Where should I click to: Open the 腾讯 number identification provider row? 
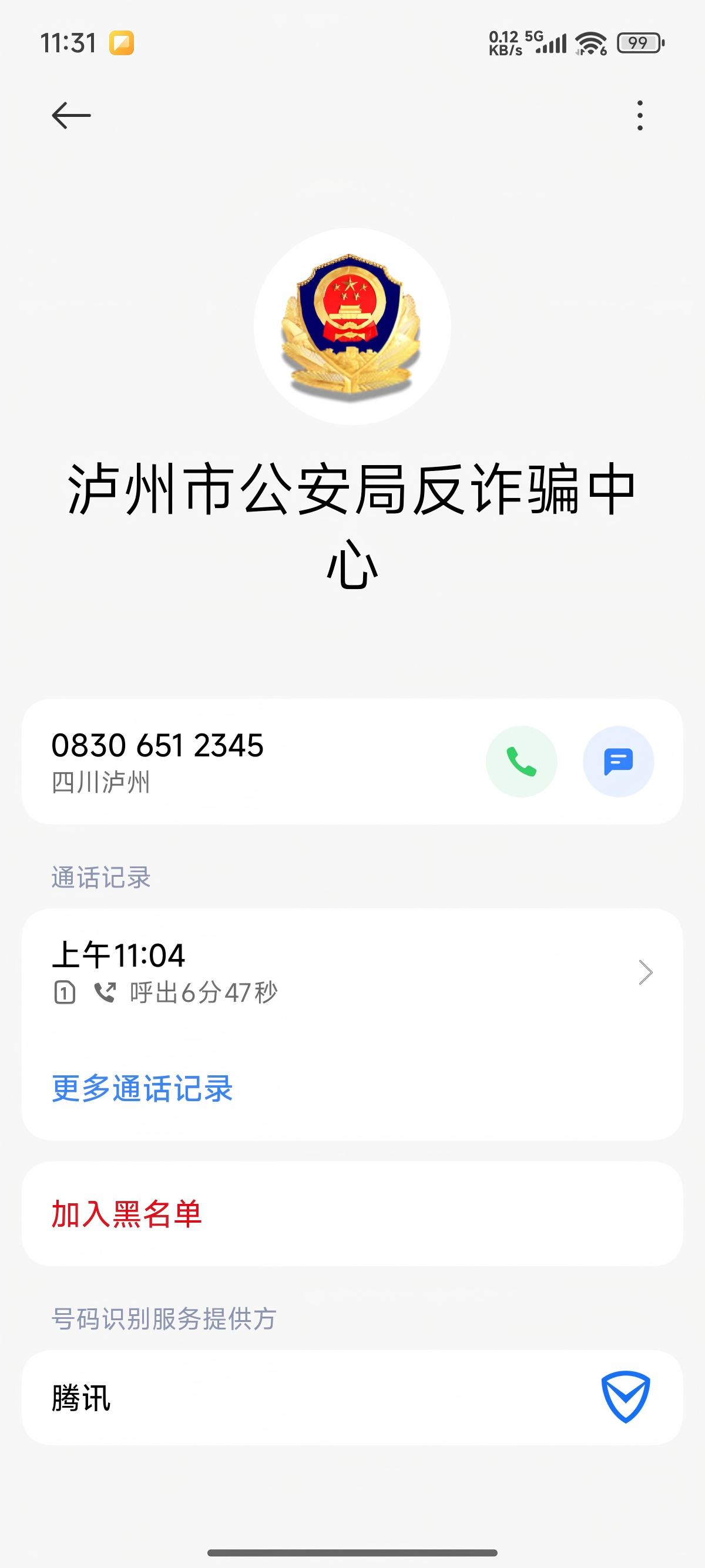pos(352,1398)
